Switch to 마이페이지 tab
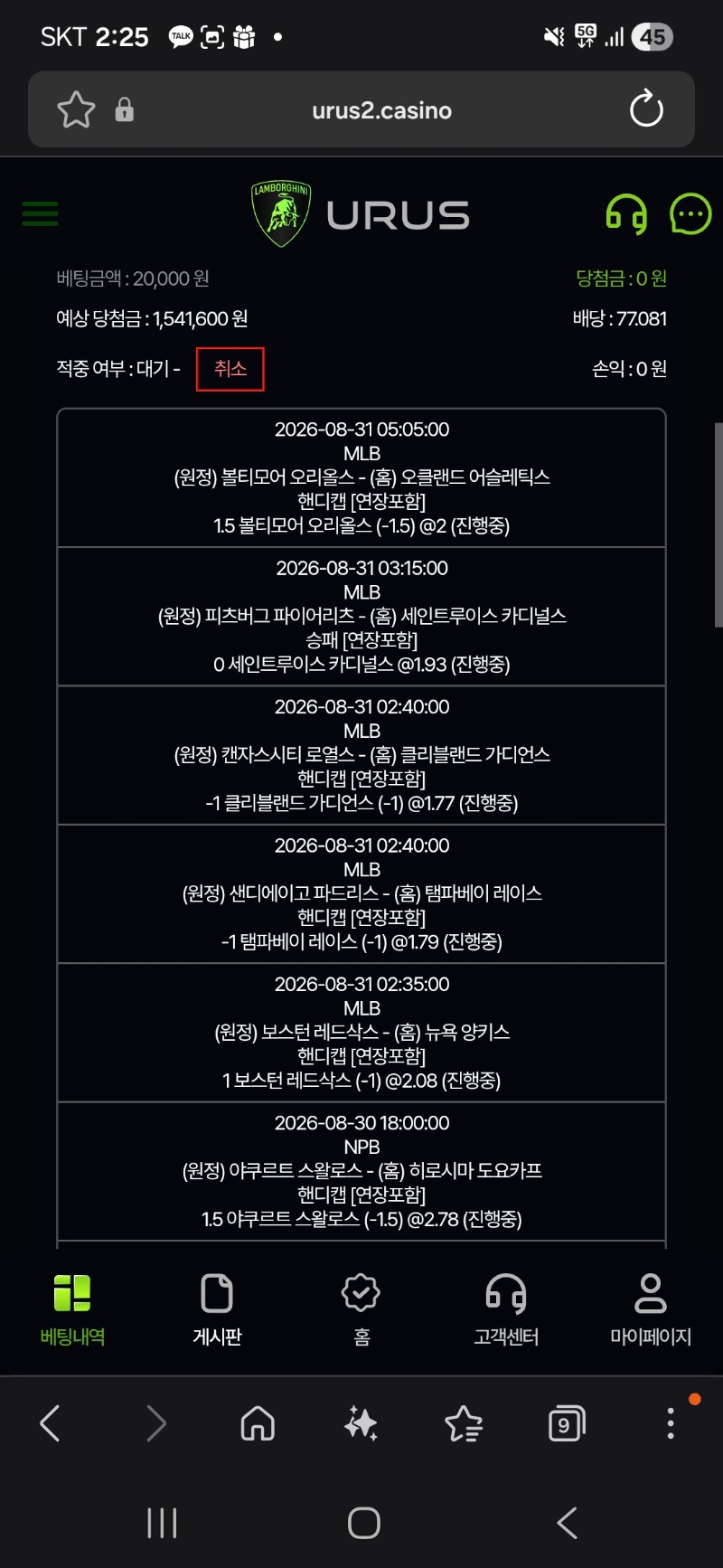The image size is (723, 1568). (651, 1309)
